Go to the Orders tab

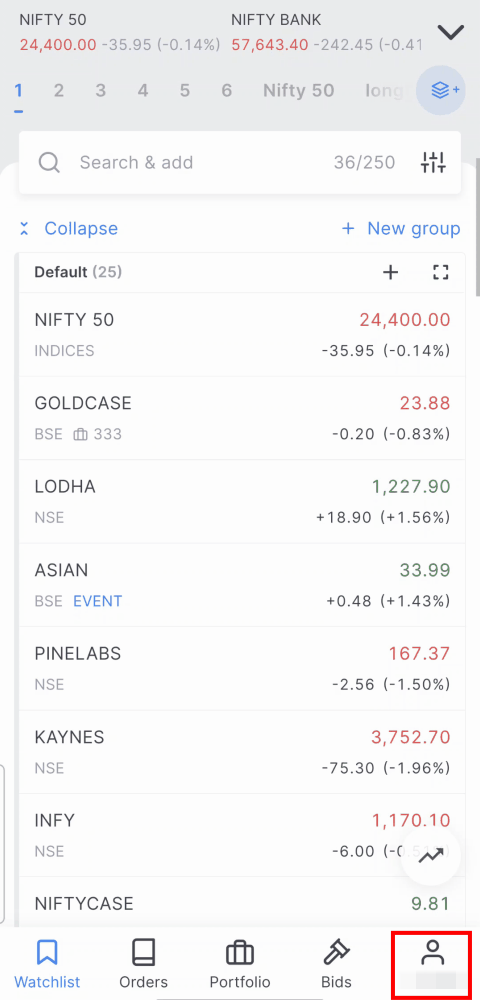click(x=143, y=963)
